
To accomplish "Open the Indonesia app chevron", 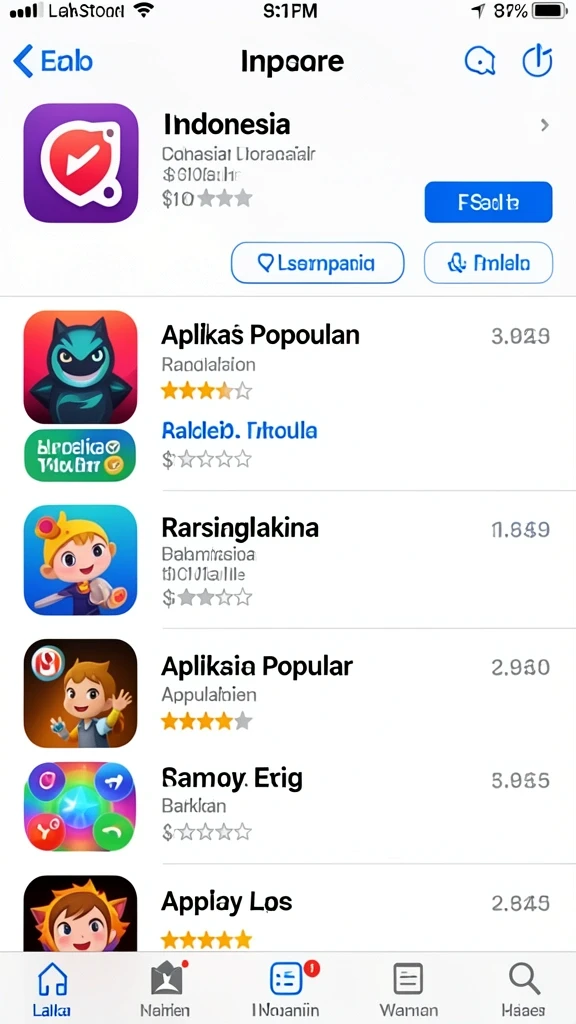I will pyautogui.click(x=545, y=125).
